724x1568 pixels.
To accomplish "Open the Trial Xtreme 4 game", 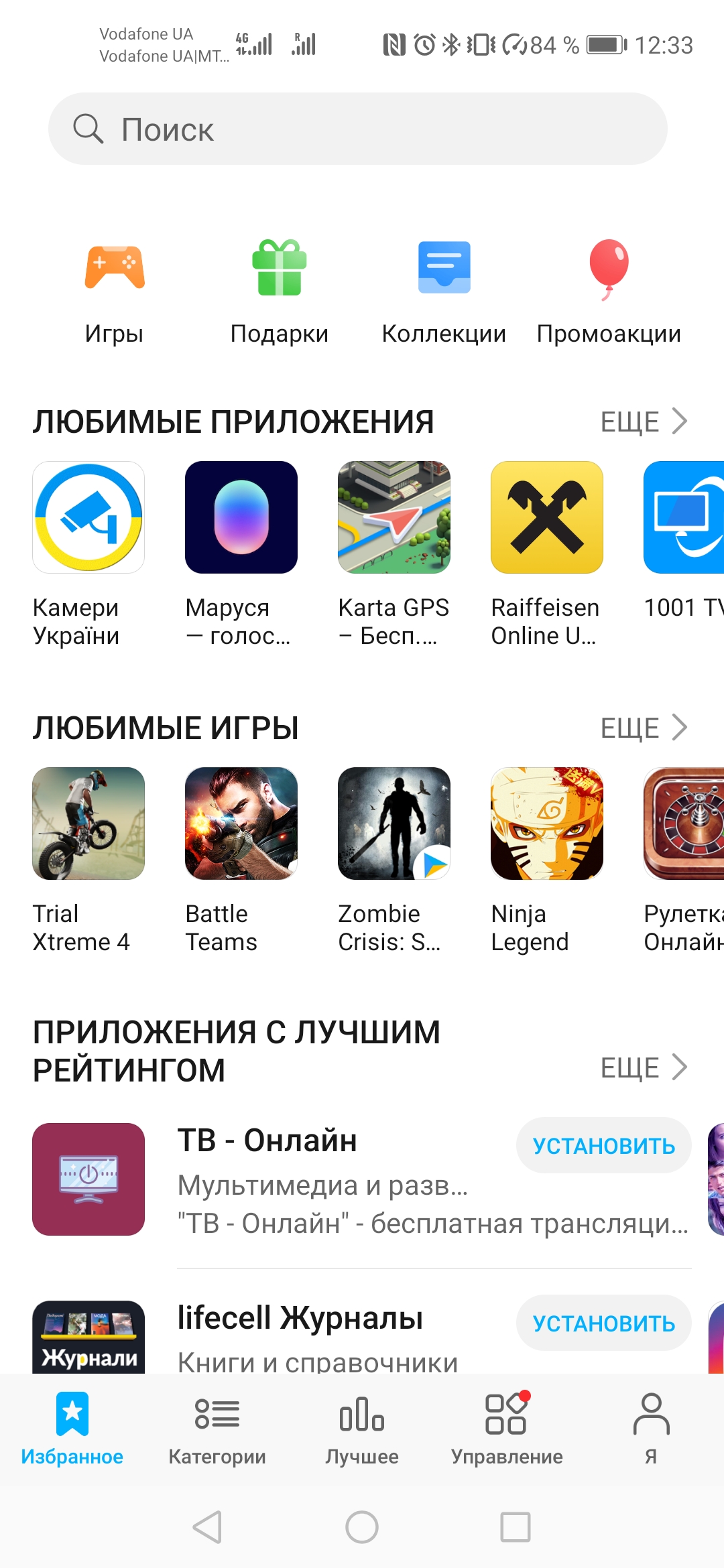I will click(88, 824).
